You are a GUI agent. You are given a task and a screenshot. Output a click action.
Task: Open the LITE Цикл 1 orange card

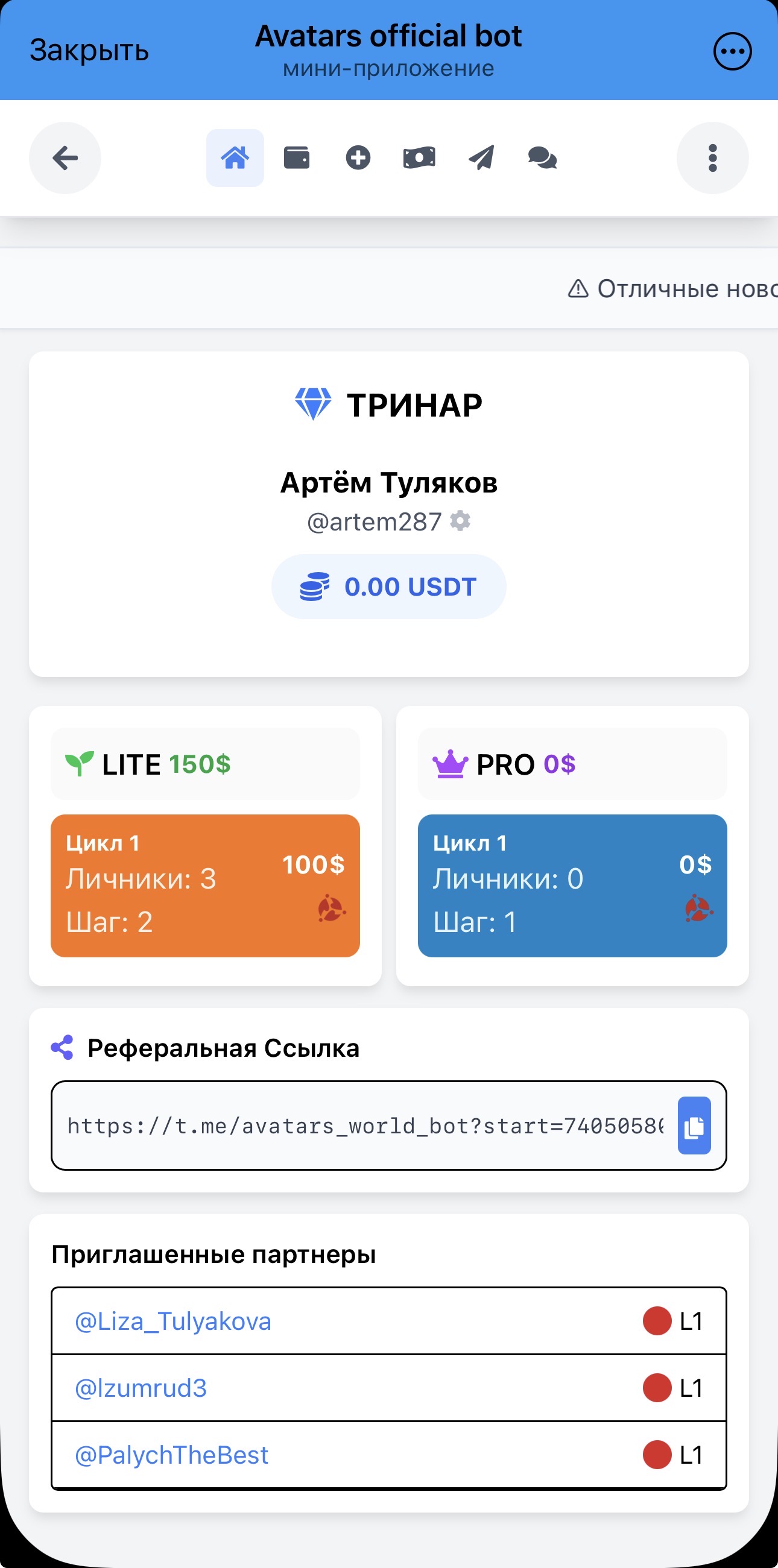tap(205, 886)
